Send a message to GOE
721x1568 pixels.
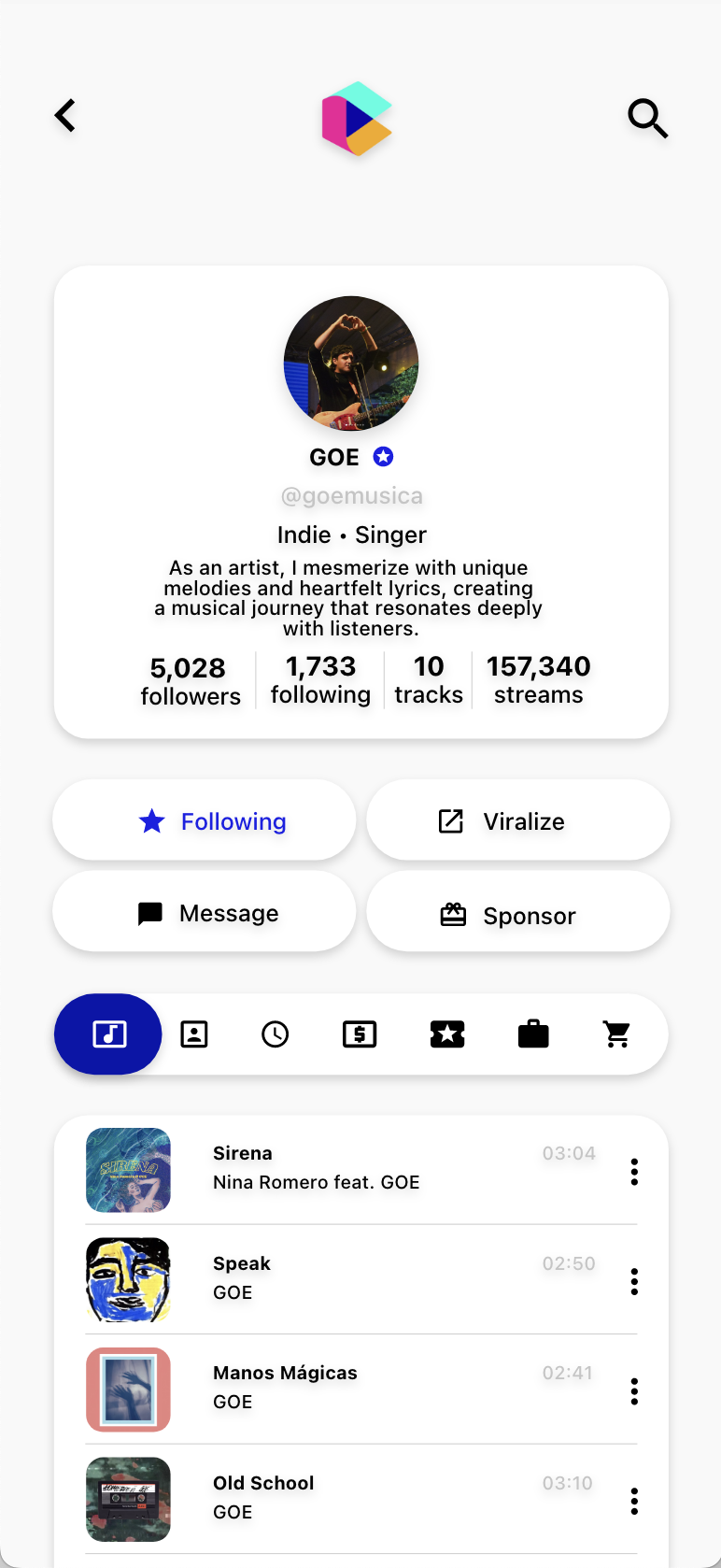(205, 912)
